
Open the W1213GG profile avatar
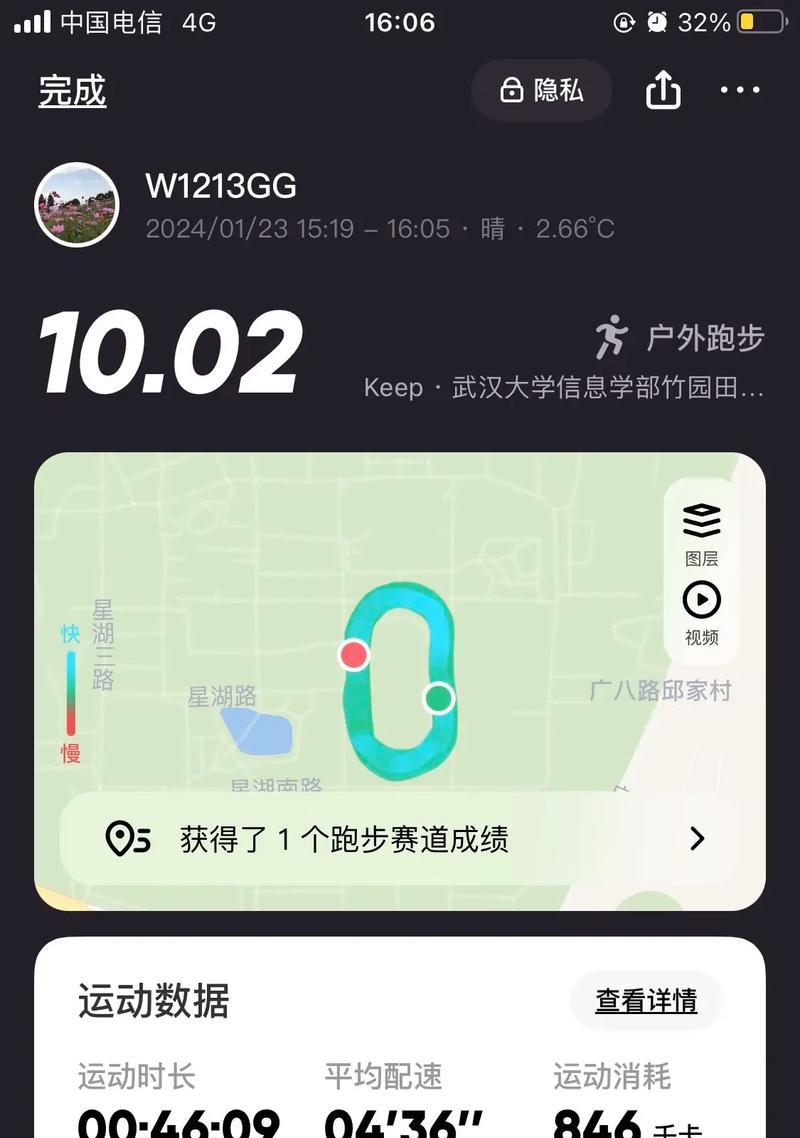pos(77,205)
